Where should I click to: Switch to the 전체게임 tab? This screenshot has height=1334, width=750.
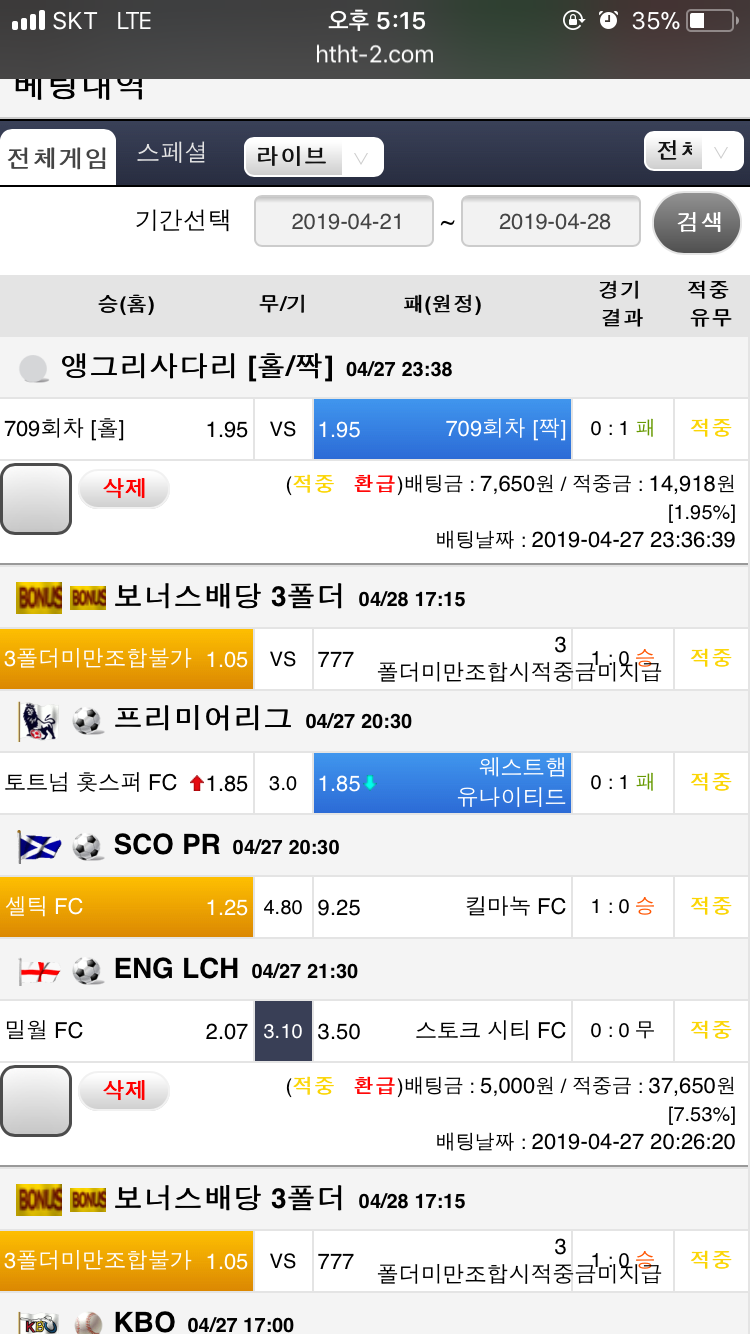click(x=58, y=158)
